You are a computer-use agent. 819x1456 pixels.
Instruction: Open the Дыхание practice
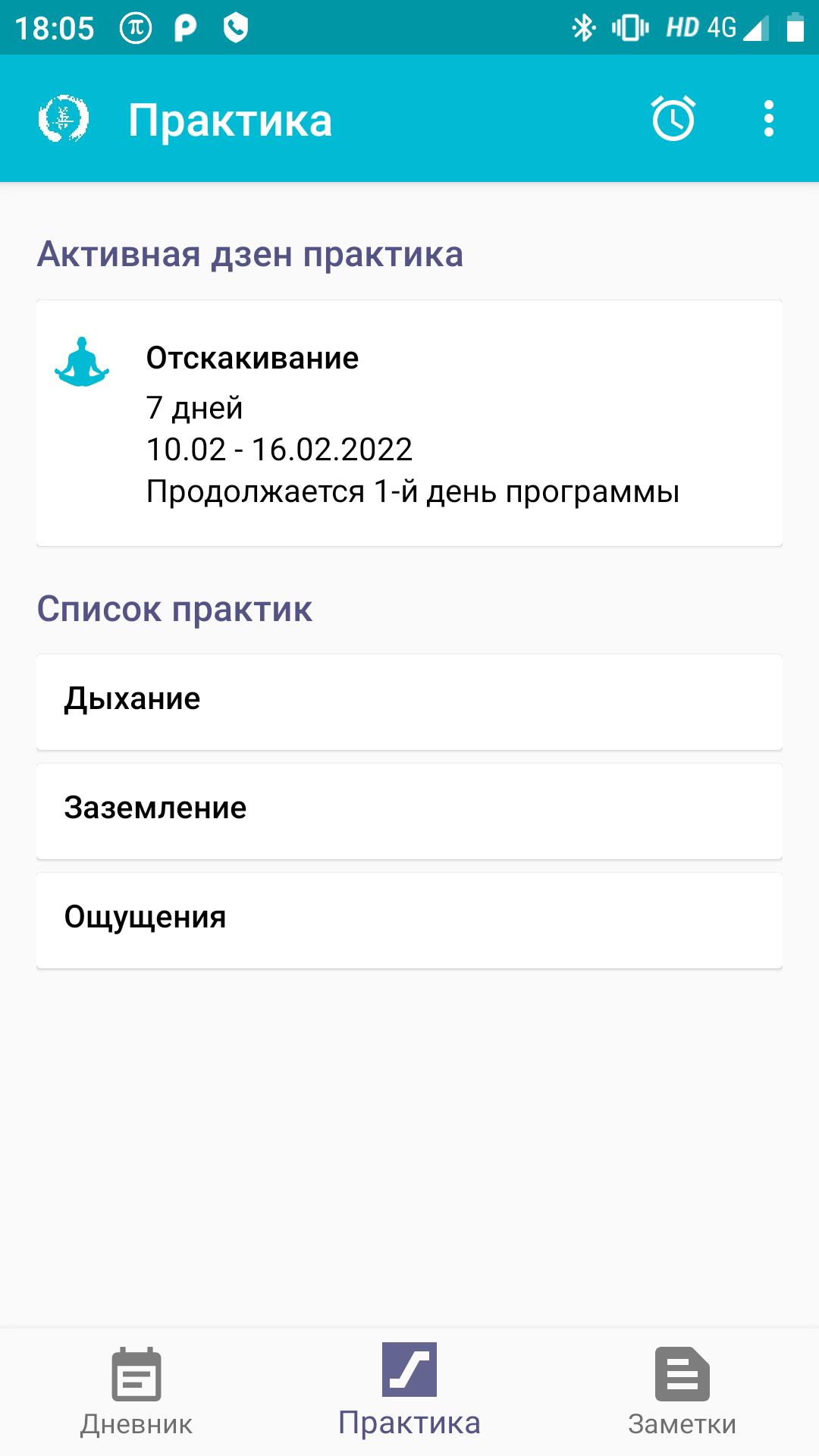tap(409, 701)
